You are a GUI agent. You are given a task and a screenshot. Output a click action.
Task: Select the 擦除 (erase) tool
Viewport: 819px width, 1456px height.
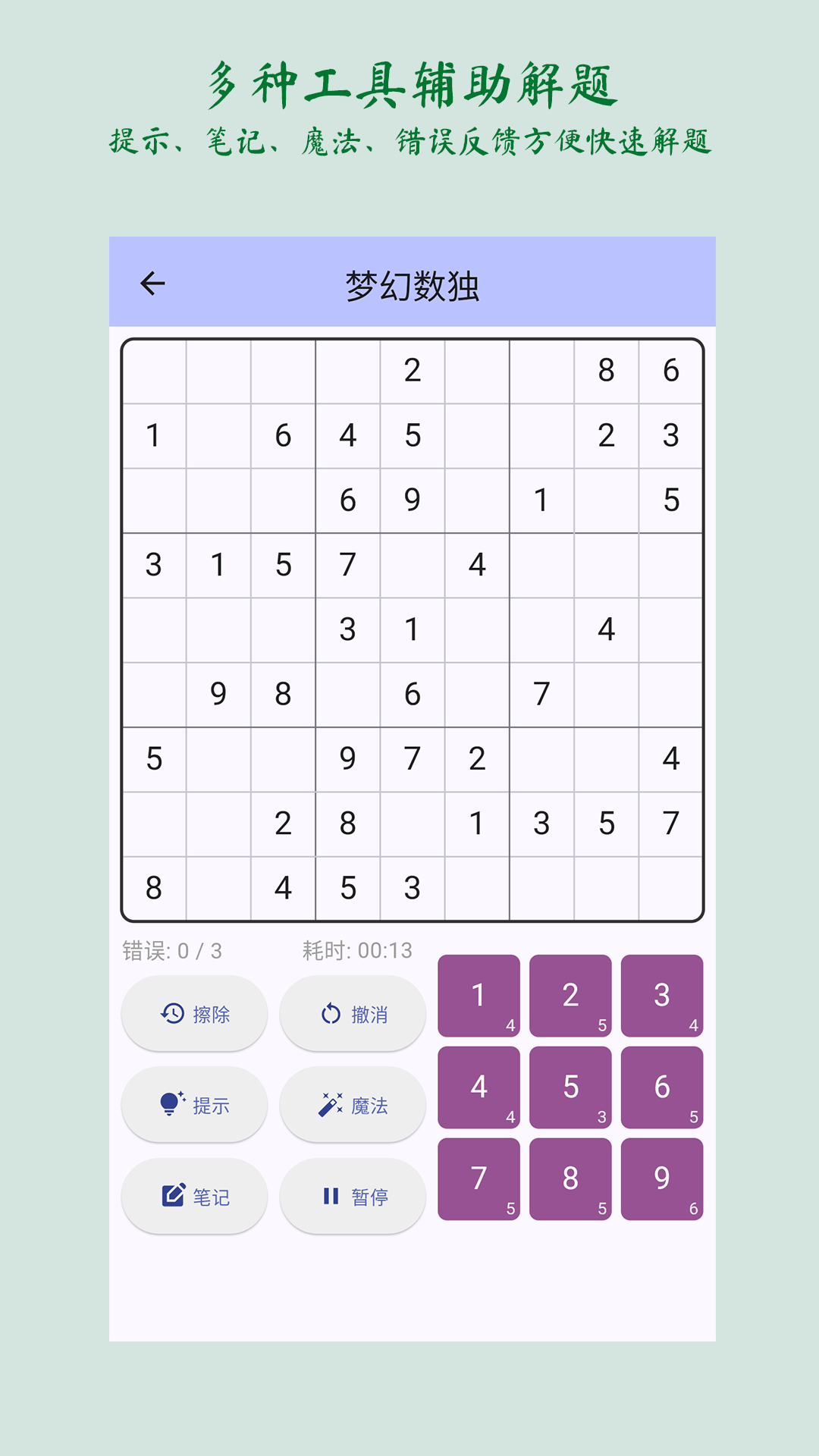coord(194,1012)
